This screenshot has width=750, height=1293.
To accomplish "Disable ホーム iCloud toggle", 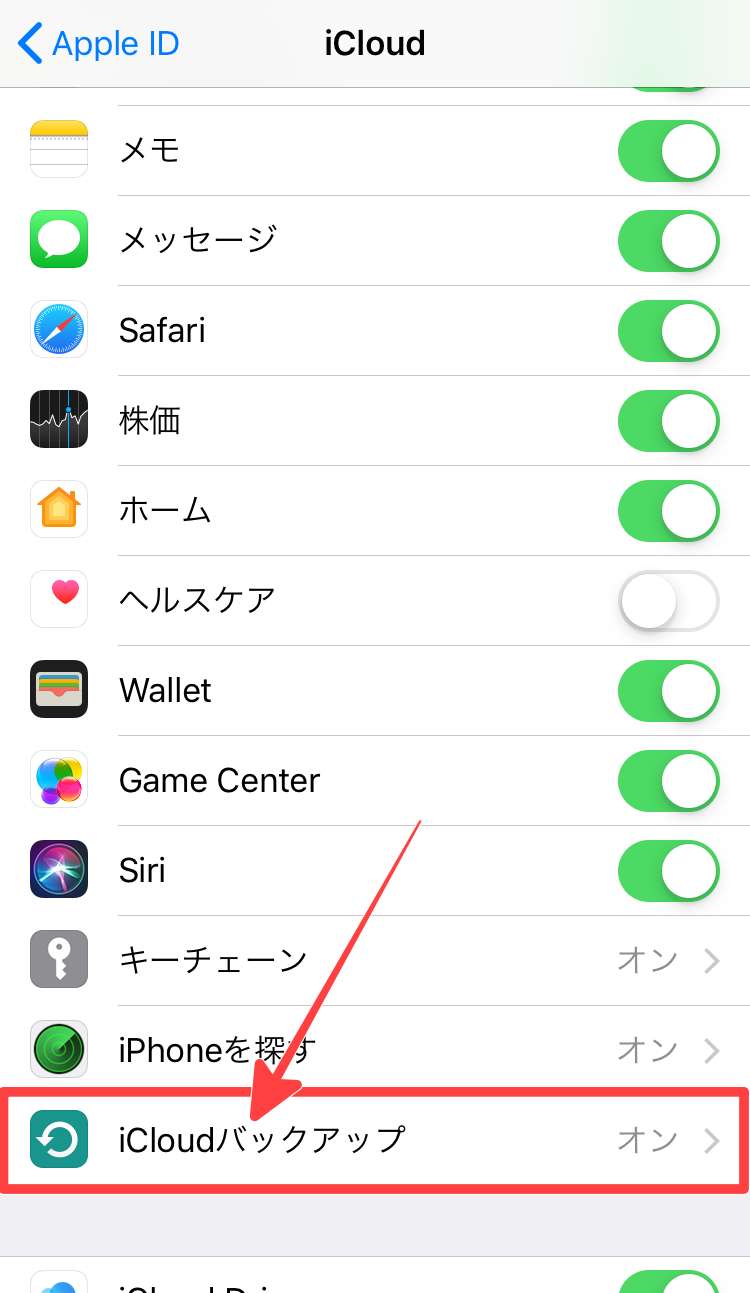I will click(668, 511).
